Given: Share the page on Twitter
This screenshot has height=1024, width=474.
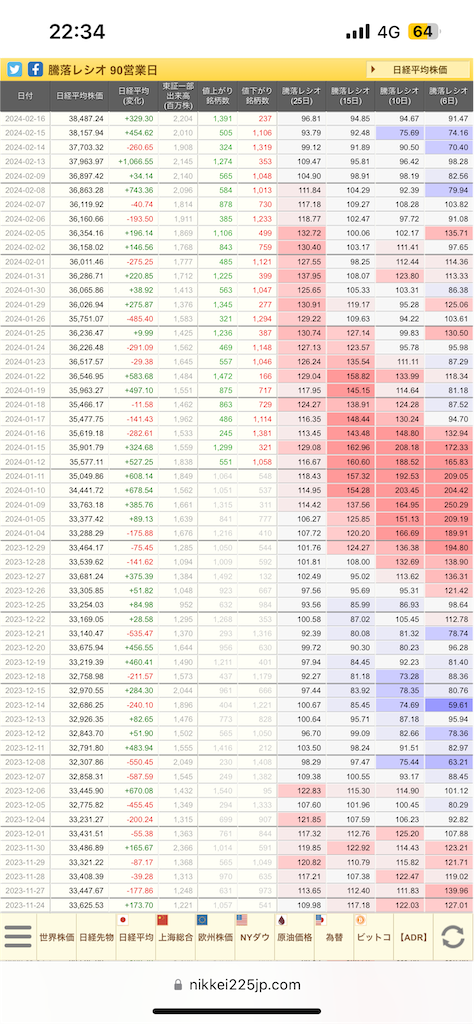Looking at the screenshot, I should (x=14, y=69).
